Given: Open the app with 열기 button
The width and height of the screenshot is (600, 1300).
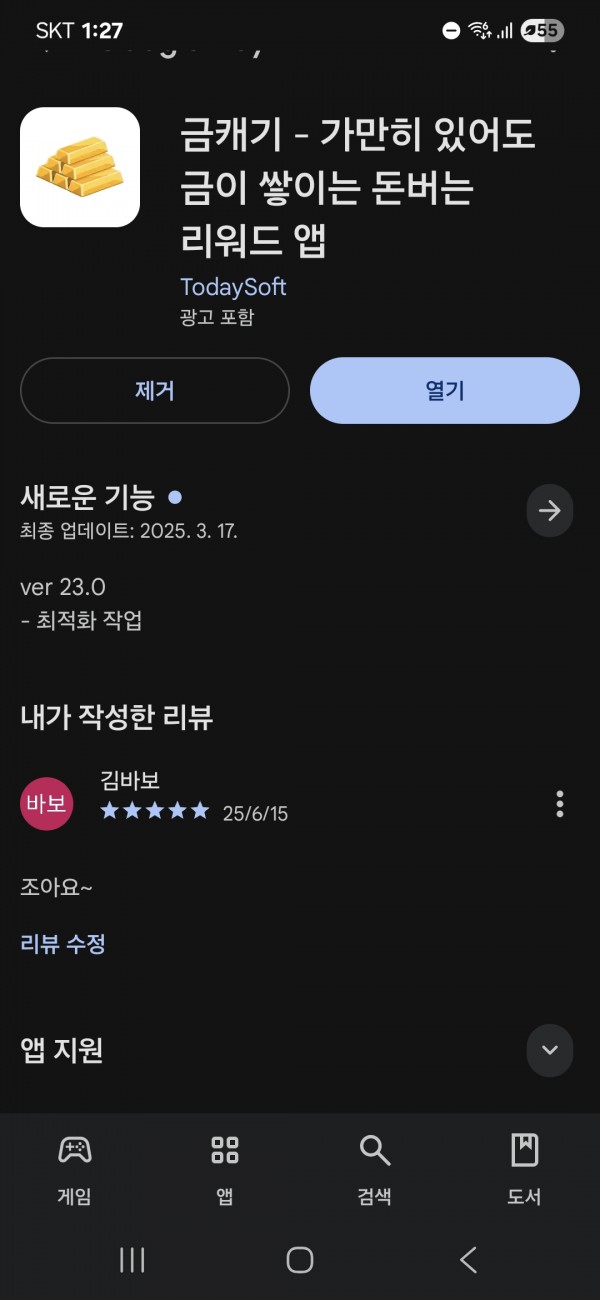Looking at the screenshot, I should tap(445, 390).
